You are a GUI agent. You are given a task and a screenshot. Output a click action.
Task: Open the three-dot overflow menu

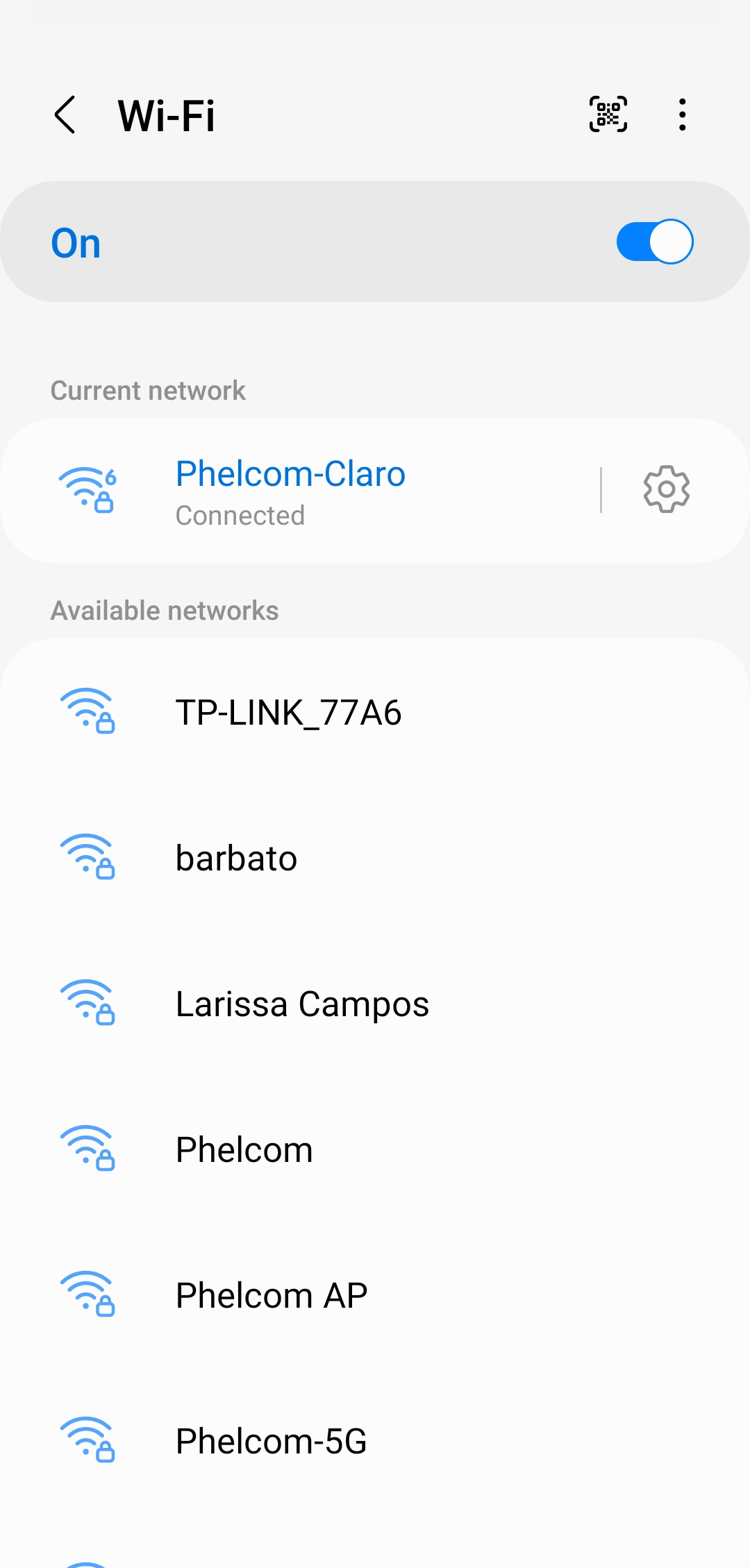[x=683, y=115]
